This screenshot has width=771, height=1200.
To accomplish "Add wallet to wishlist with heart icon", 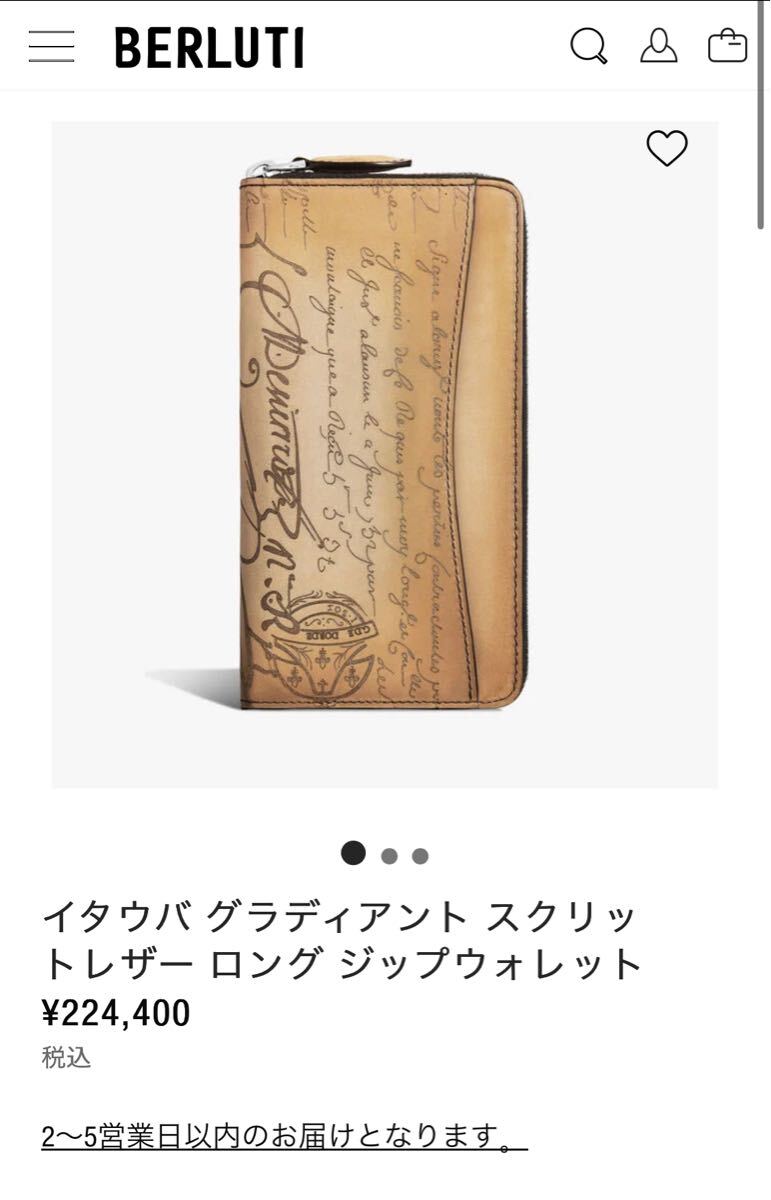I will pyautogui.click(x=667, y=149).
